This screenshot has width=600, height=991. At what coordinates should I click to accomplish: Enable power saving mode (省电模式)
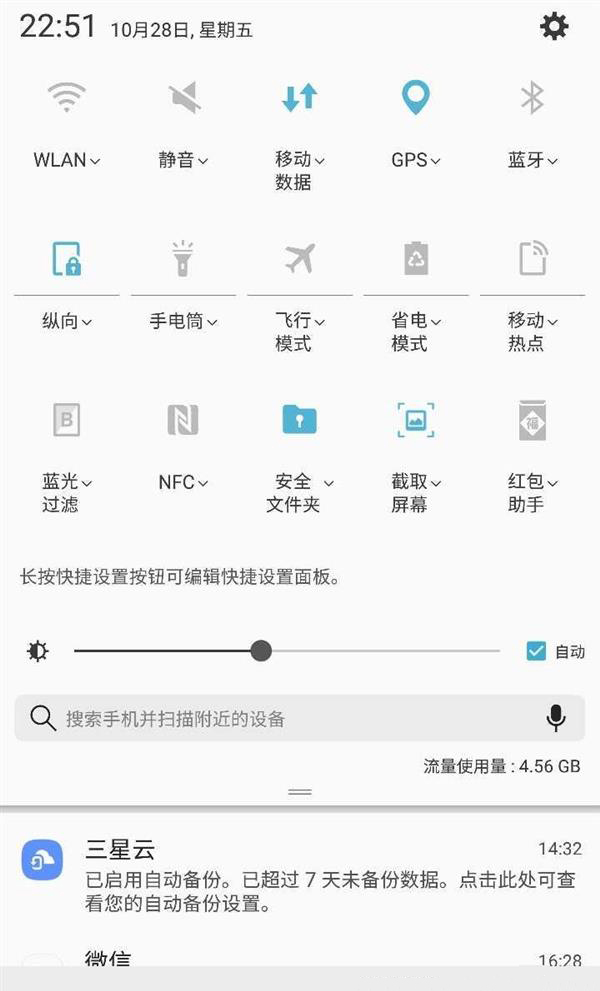pyautogui.click(x=415, y=259)
